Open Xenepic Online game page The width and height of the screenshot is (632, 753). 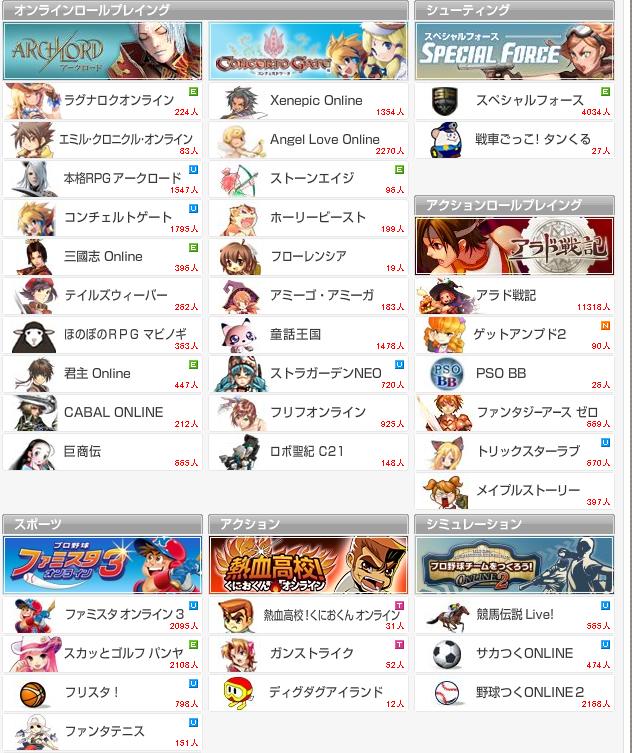coord(308,101)
